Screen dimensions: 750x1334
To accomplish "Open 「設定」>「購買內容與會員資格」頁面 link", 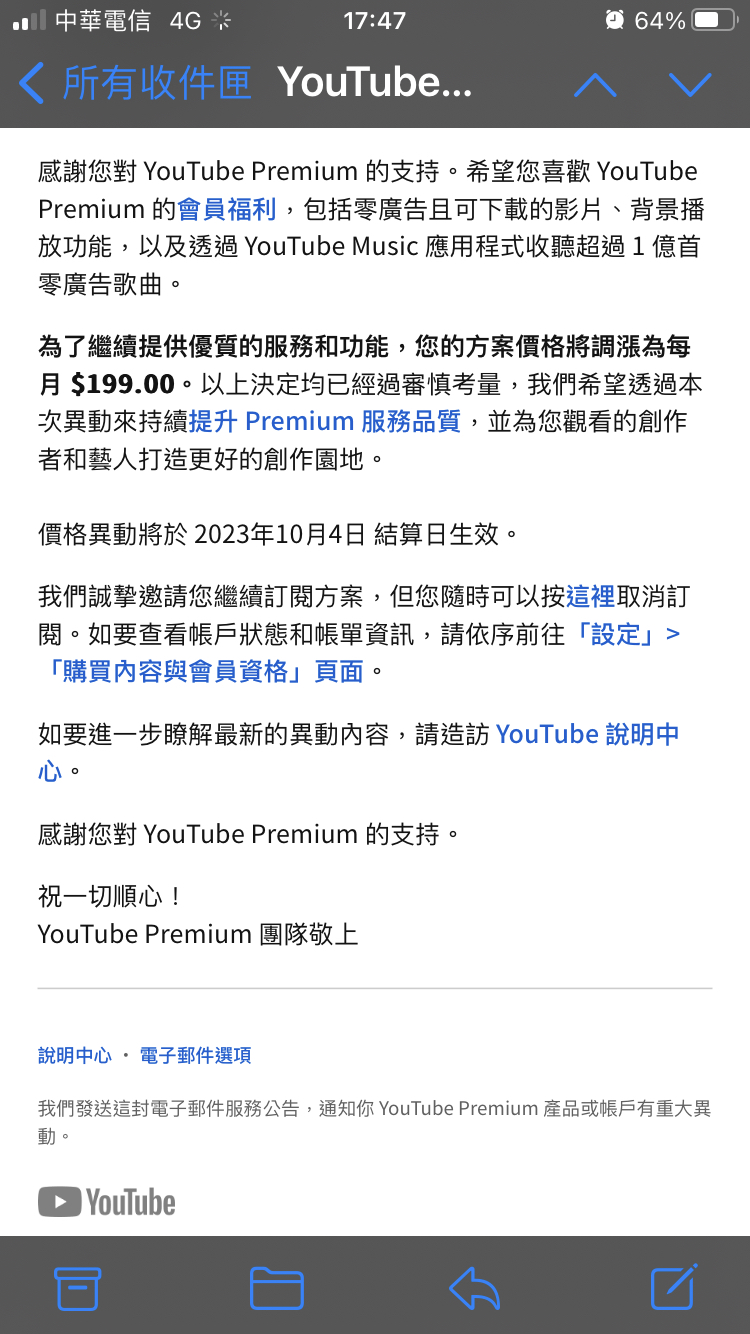I will [359, 652].
